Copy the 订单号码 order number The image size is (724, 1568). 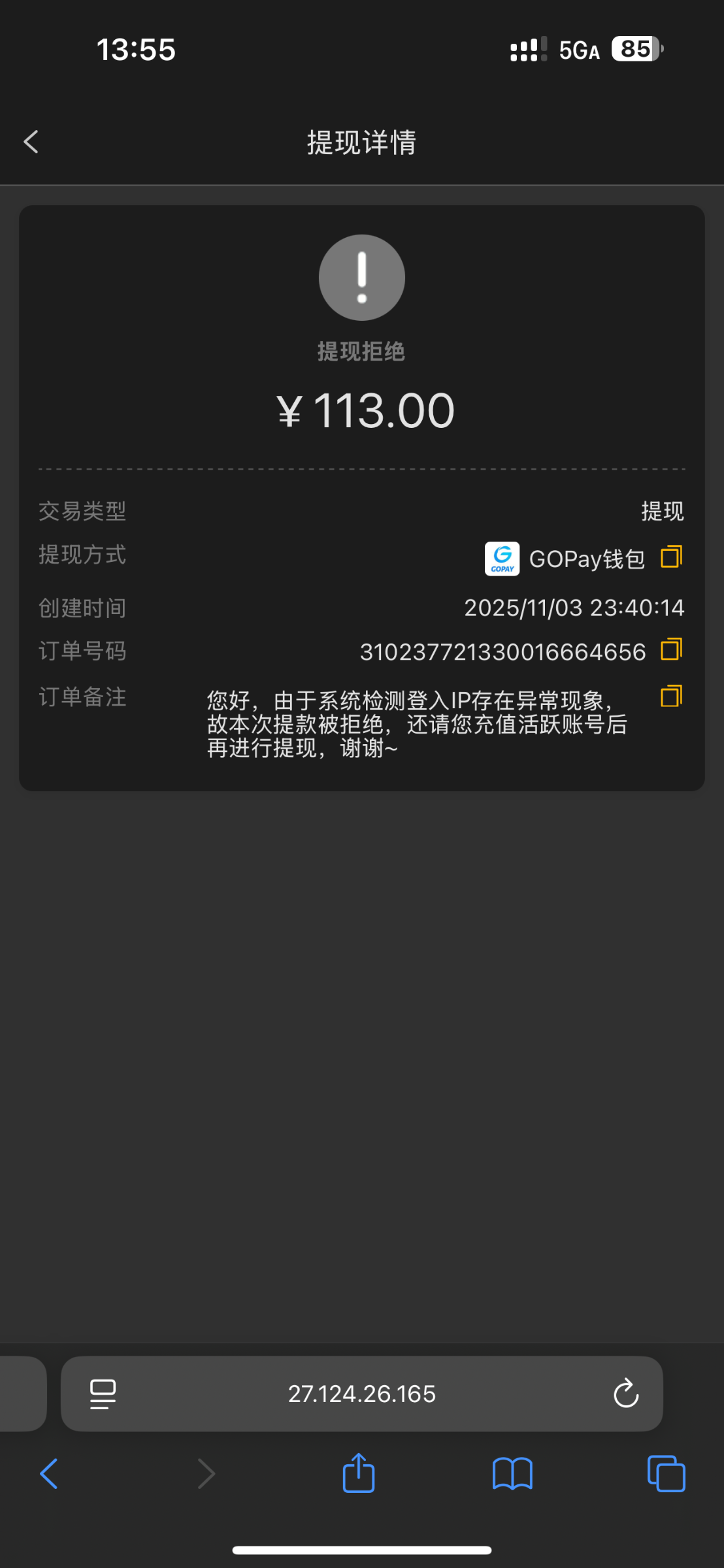point(671,650)
